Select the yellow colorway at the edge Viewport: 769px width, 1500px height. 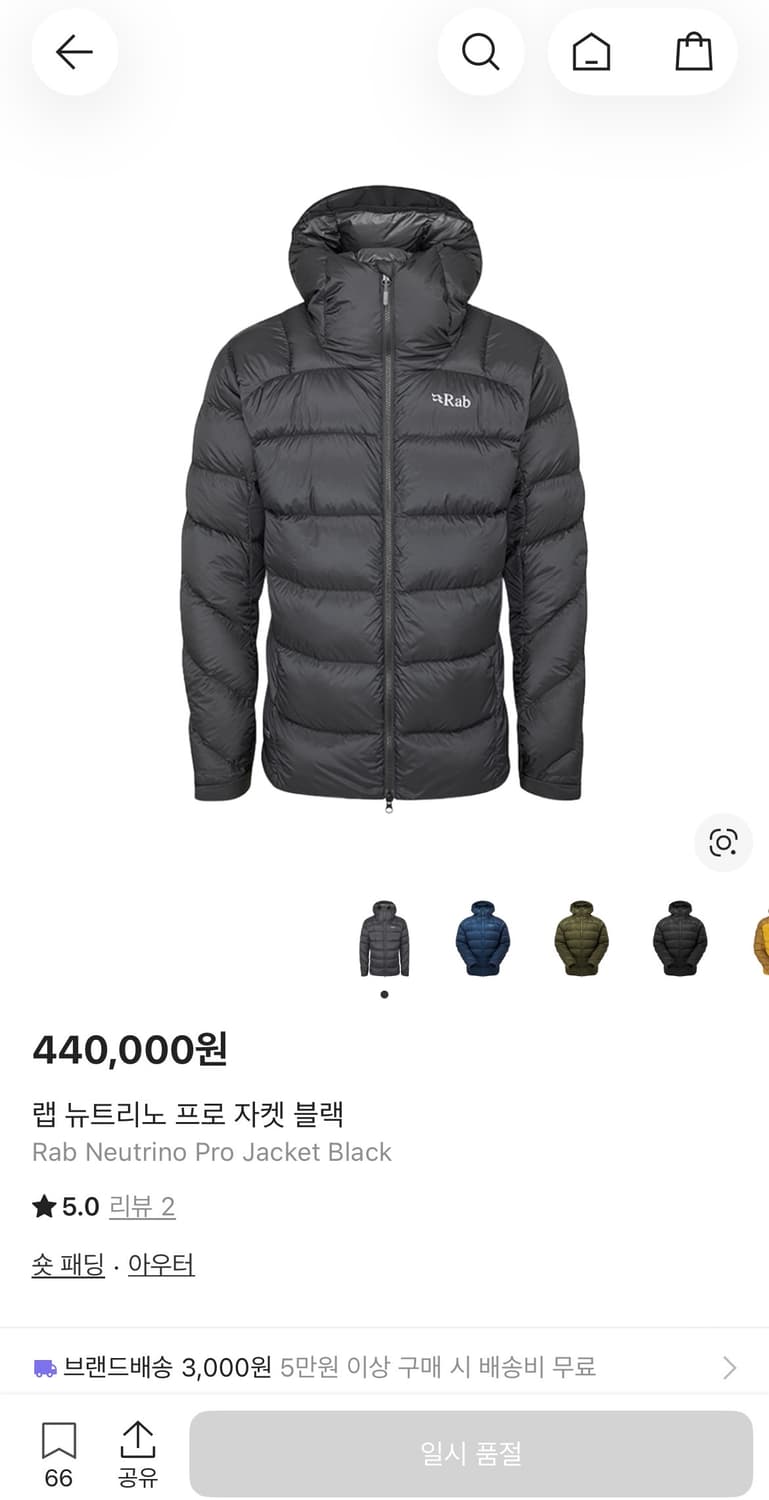(x=761, y=940)
